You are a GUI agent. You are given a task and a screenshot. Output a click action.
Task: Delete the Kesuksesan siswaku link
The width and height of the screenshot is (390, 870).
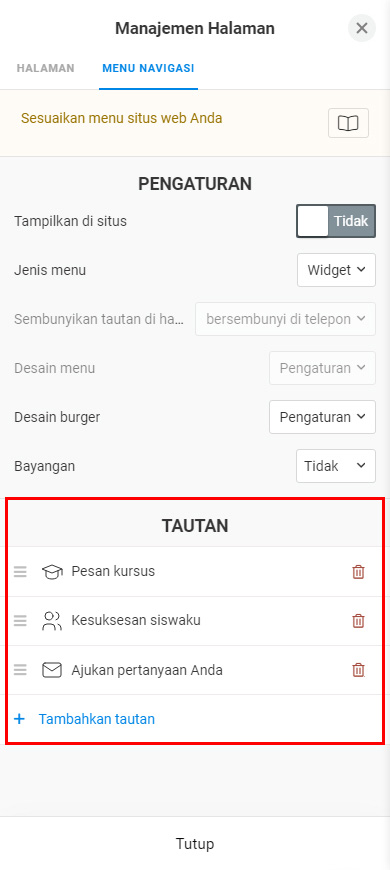pyautogui.click(x=358, y=620)
